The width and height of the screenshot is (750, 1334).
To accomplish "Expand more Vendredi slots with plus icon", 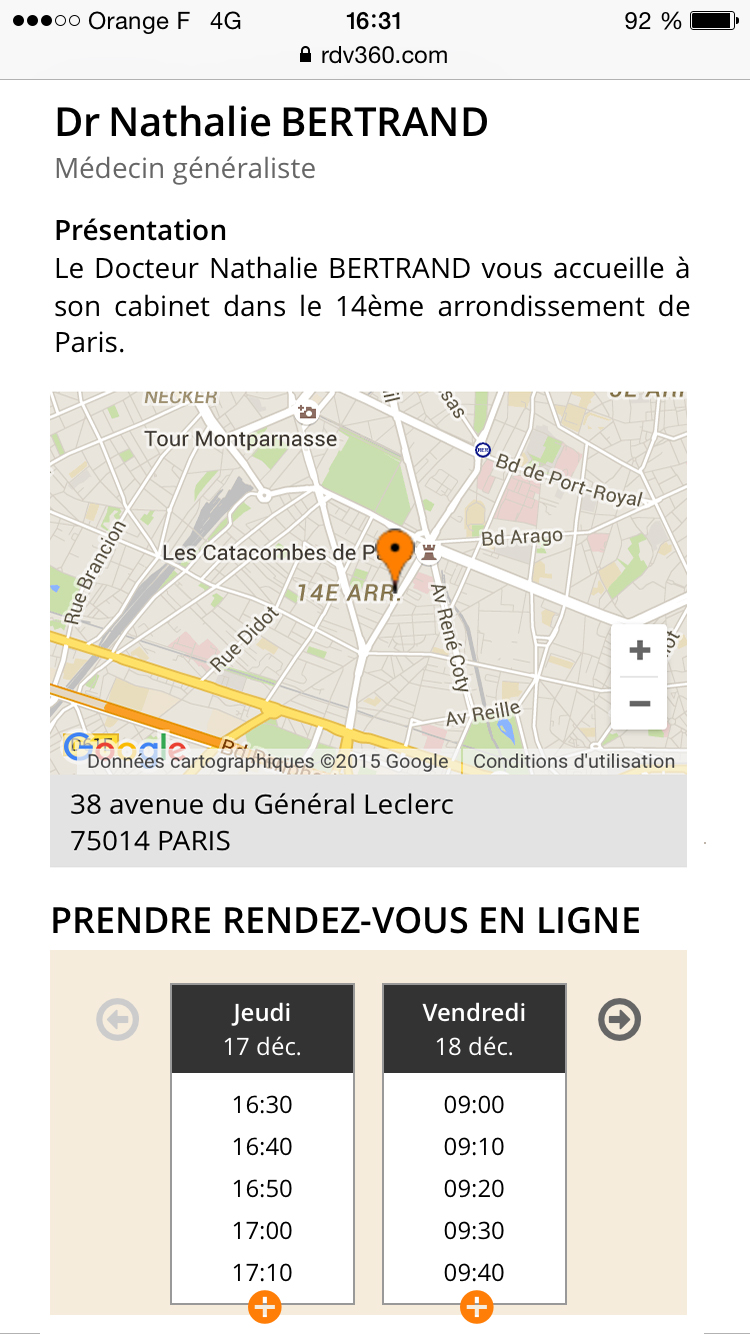I will coord(476,1306).
